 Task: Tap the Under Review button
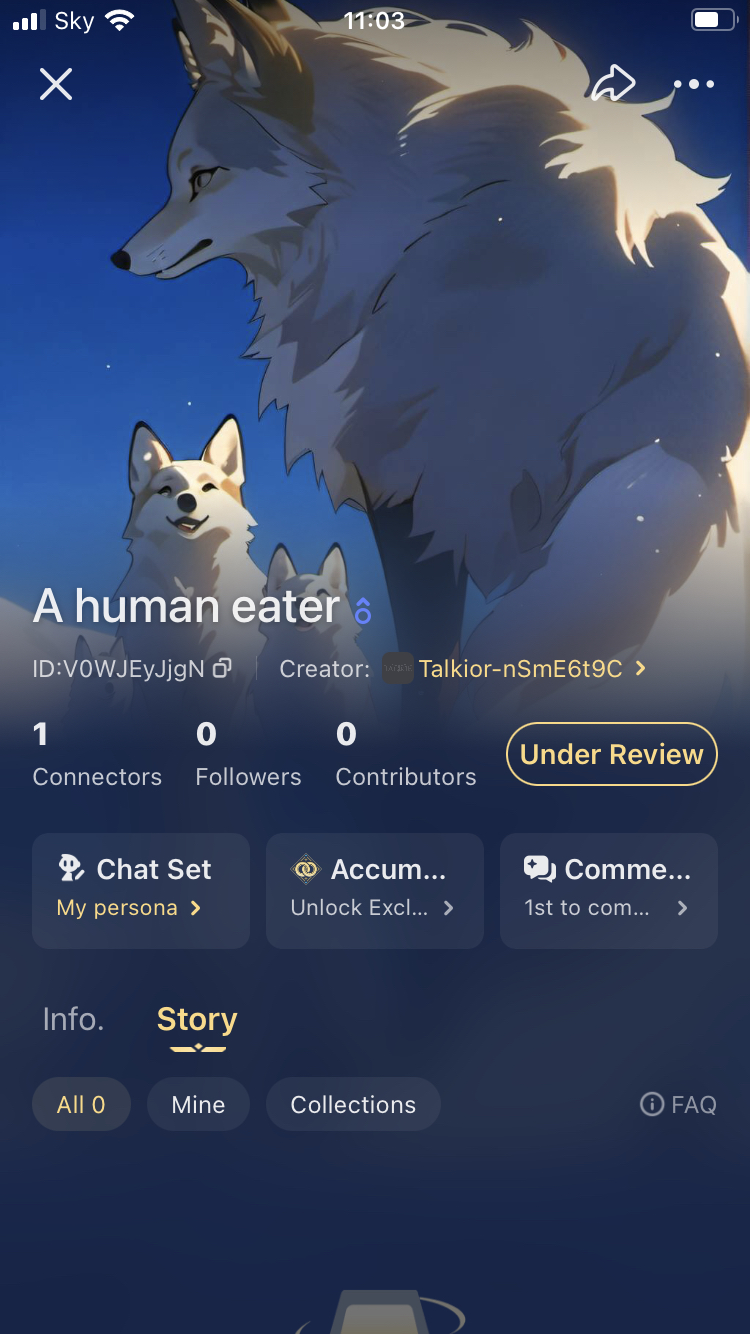click(x=612, y=754)
